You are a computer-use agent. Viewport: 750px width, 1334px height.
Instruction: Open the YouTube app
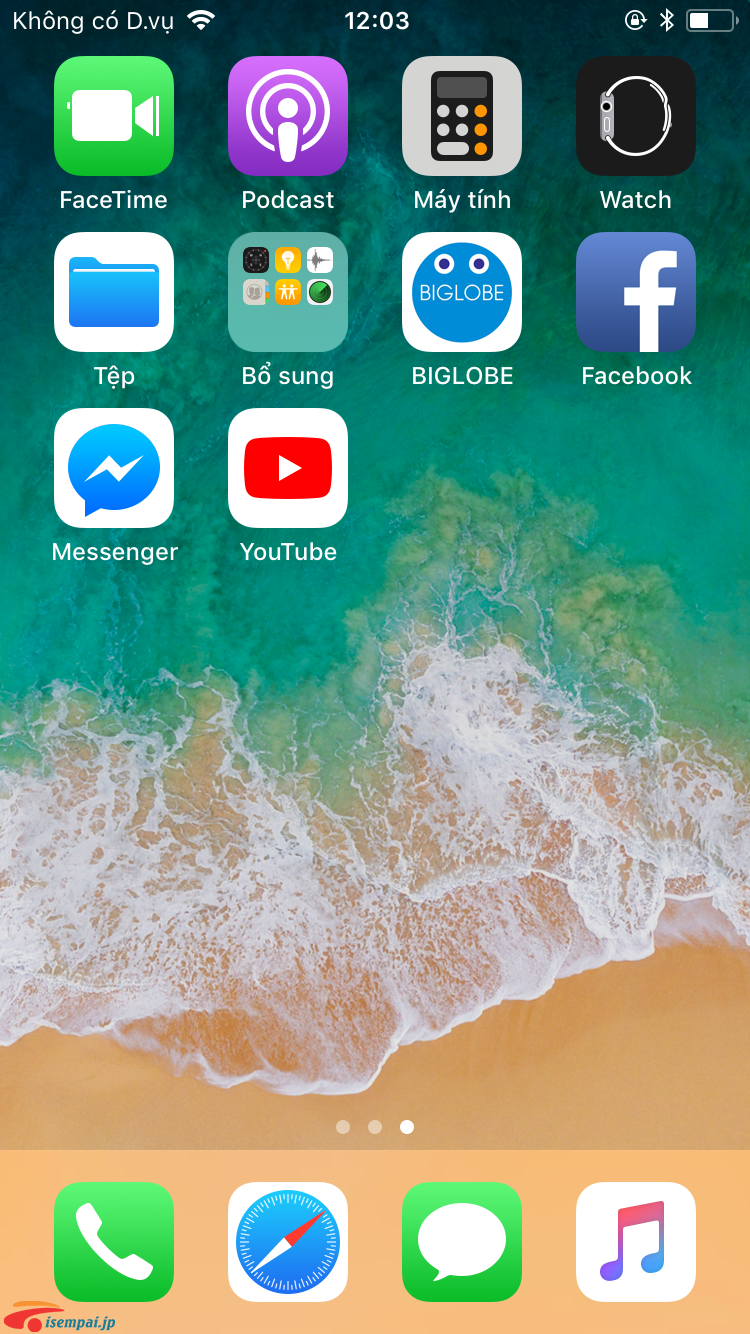pyautogui.click(x=288, y=468)
